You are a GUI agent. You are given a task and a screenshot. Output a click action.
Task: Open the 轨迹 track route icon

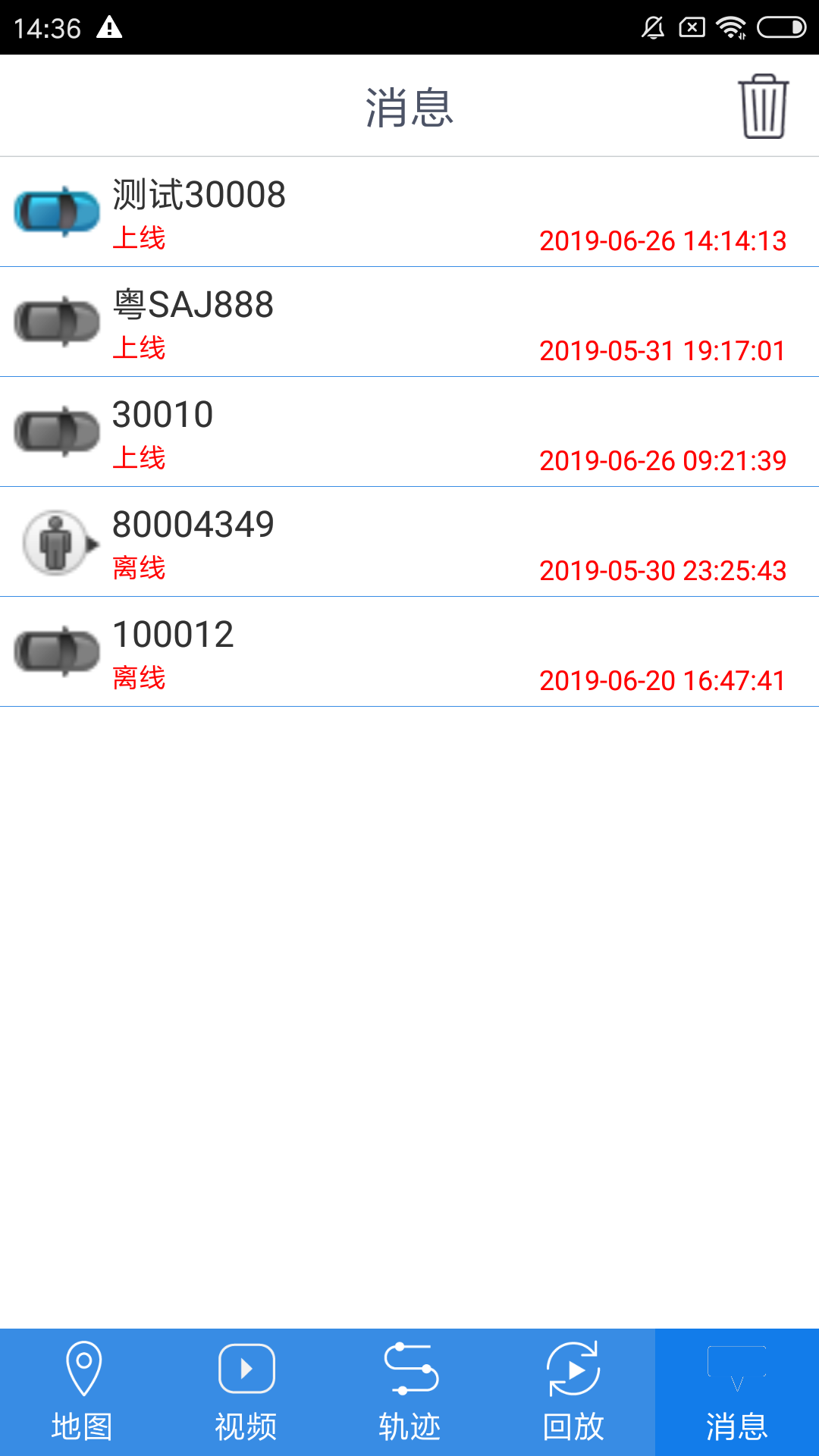[x=409, y=1373]
